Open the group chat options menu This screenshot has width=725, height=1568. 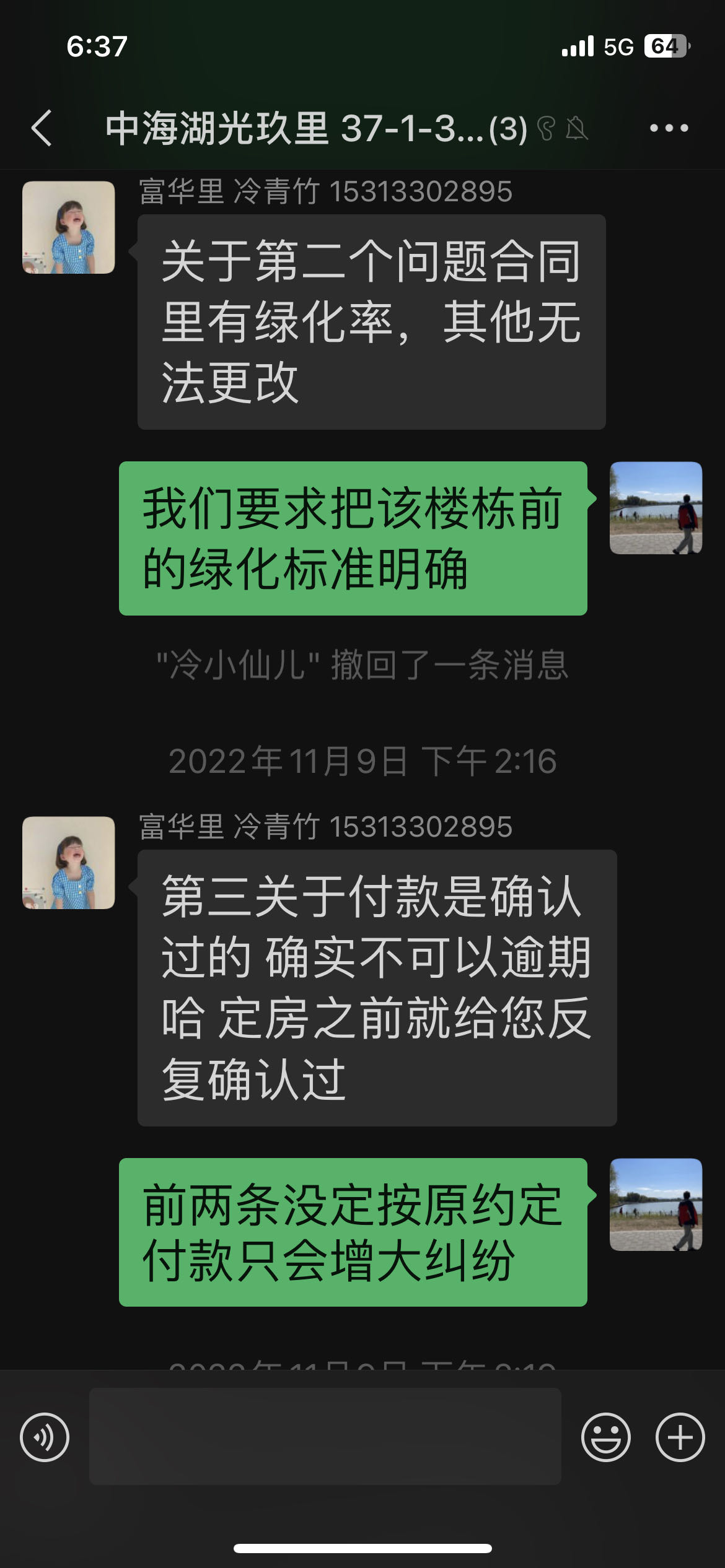[x=669, y=128]
